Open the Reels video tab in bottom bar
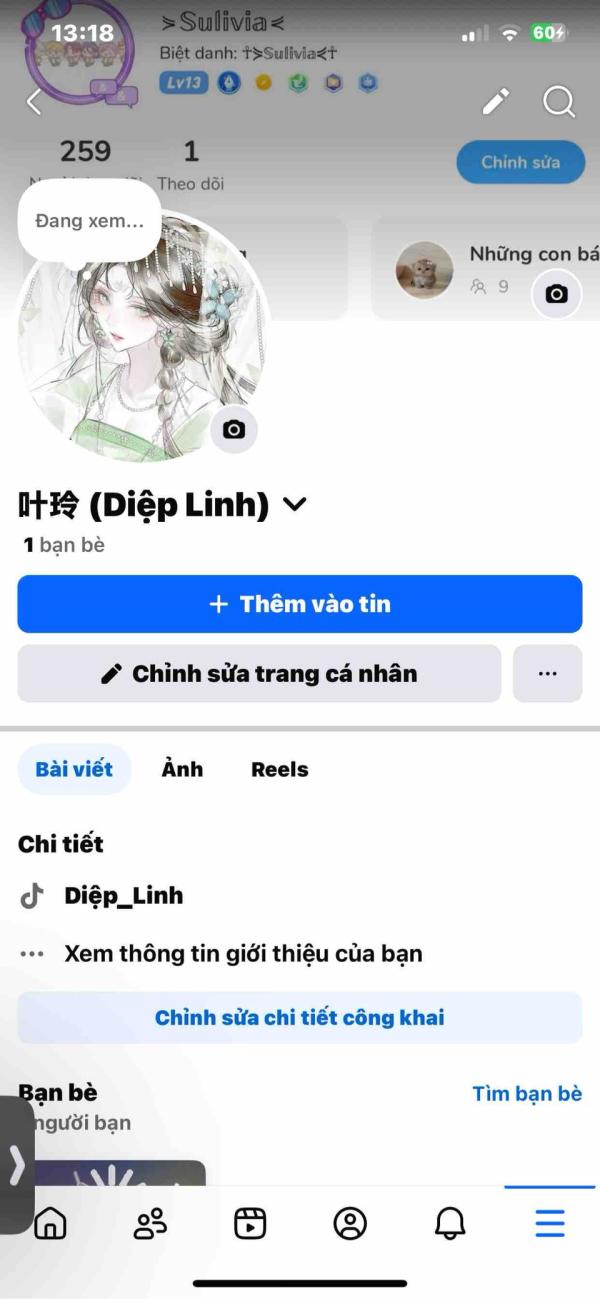The height and width of the screenshot is (1299, 600). (x=250, y=1223)
